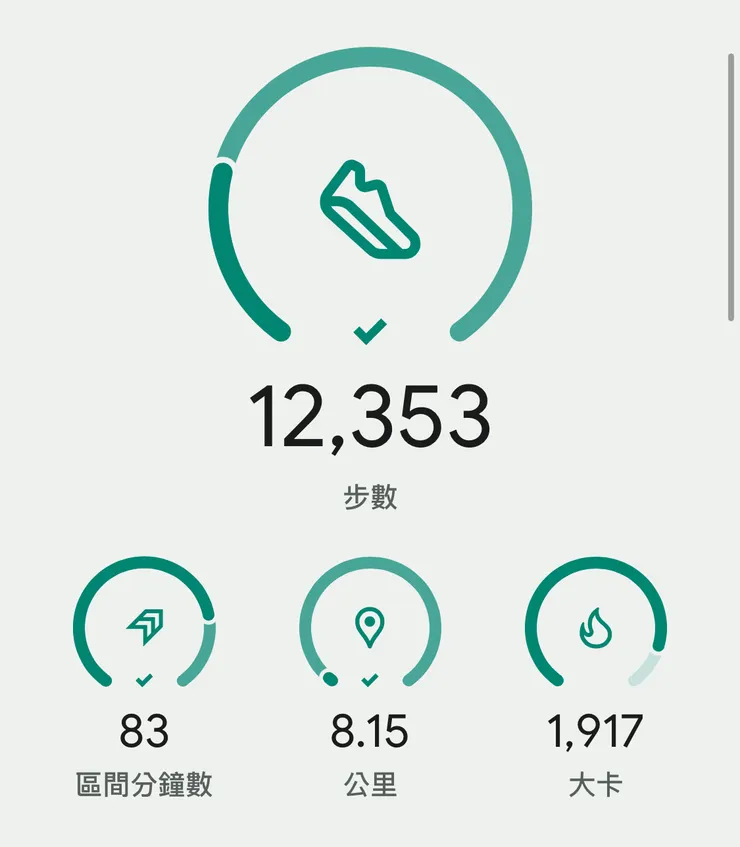Open the 12,353 step count details
Image resolution: width=740 pixels, height=847 pixels.
tap(369, 420)
